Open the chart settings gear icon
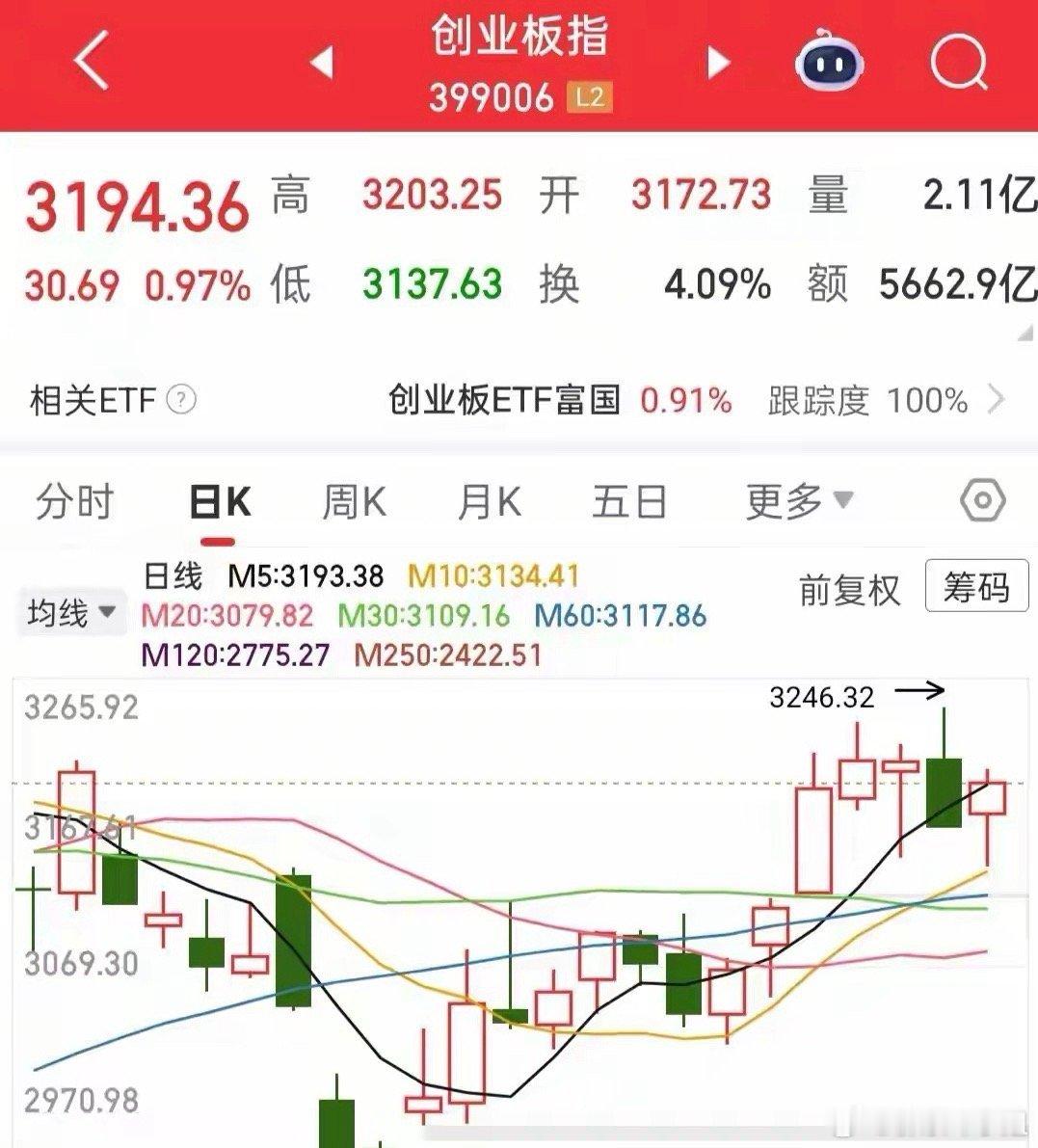The height and width of the screenshot is (1148, 1038). [x=981, y=500]
